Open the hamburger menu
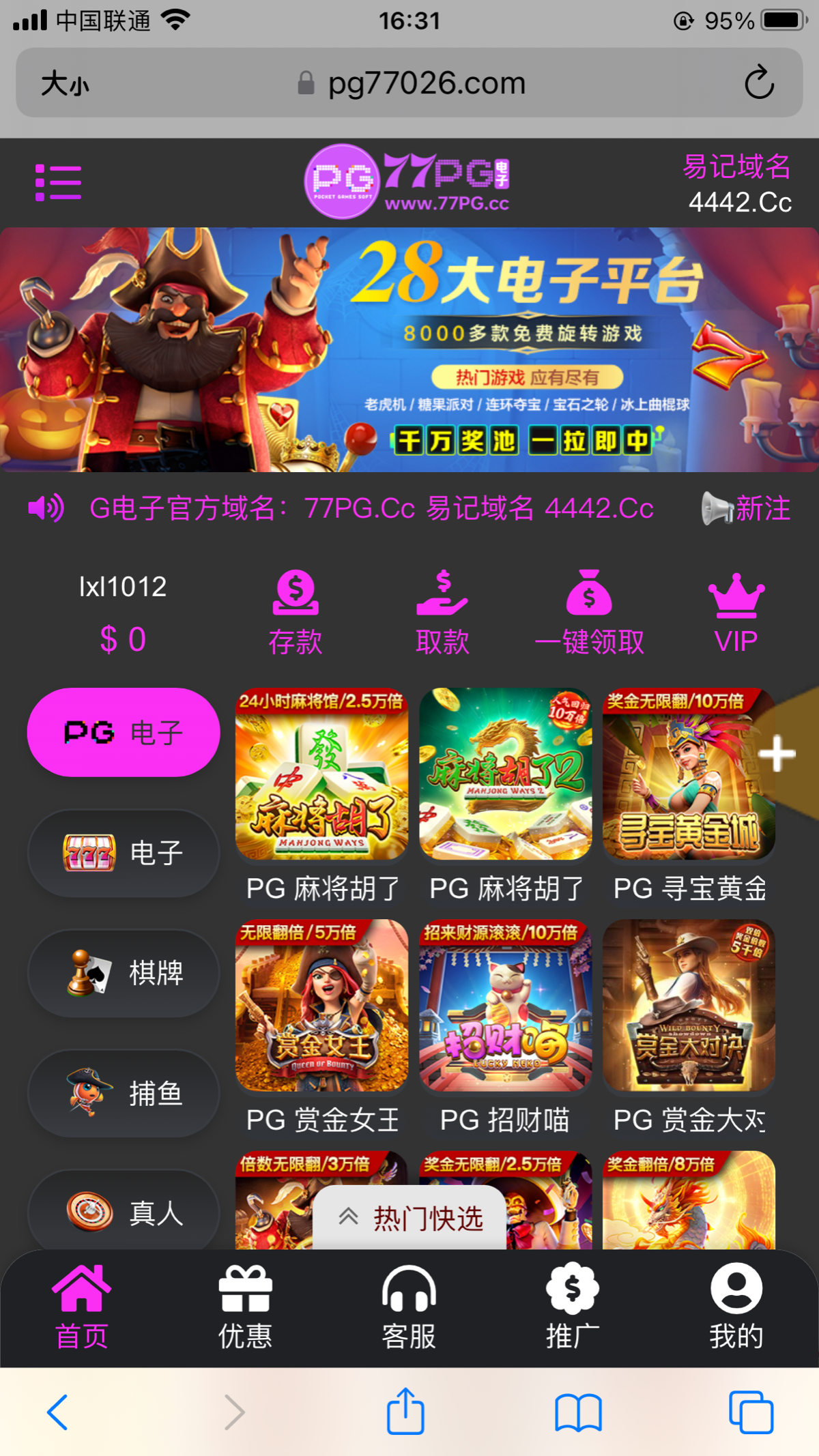819x1456 pixels. coord(59,182)
